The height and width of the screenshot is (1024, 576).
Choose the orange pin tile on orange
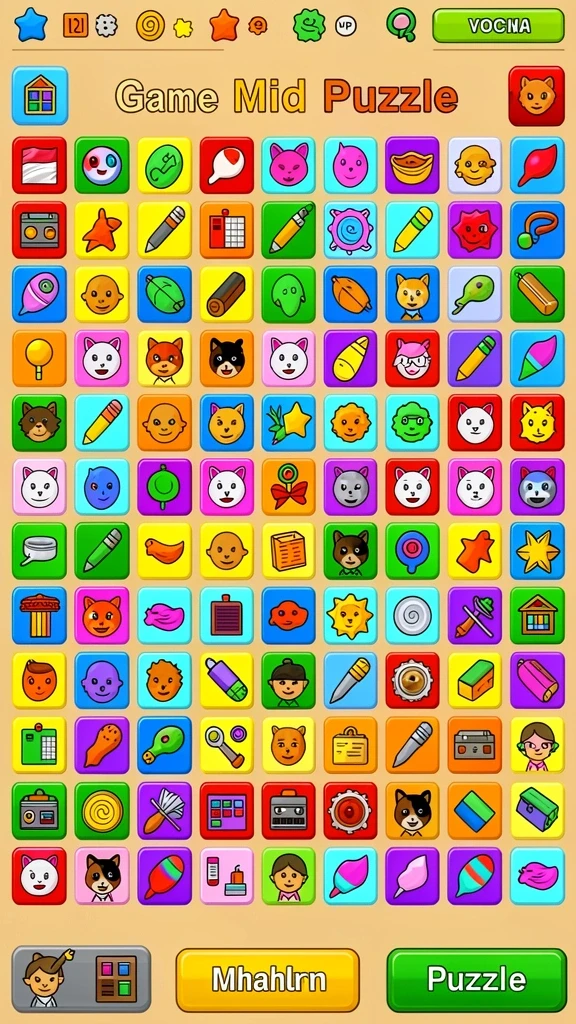pyautogui.click(x=39, y=359)
